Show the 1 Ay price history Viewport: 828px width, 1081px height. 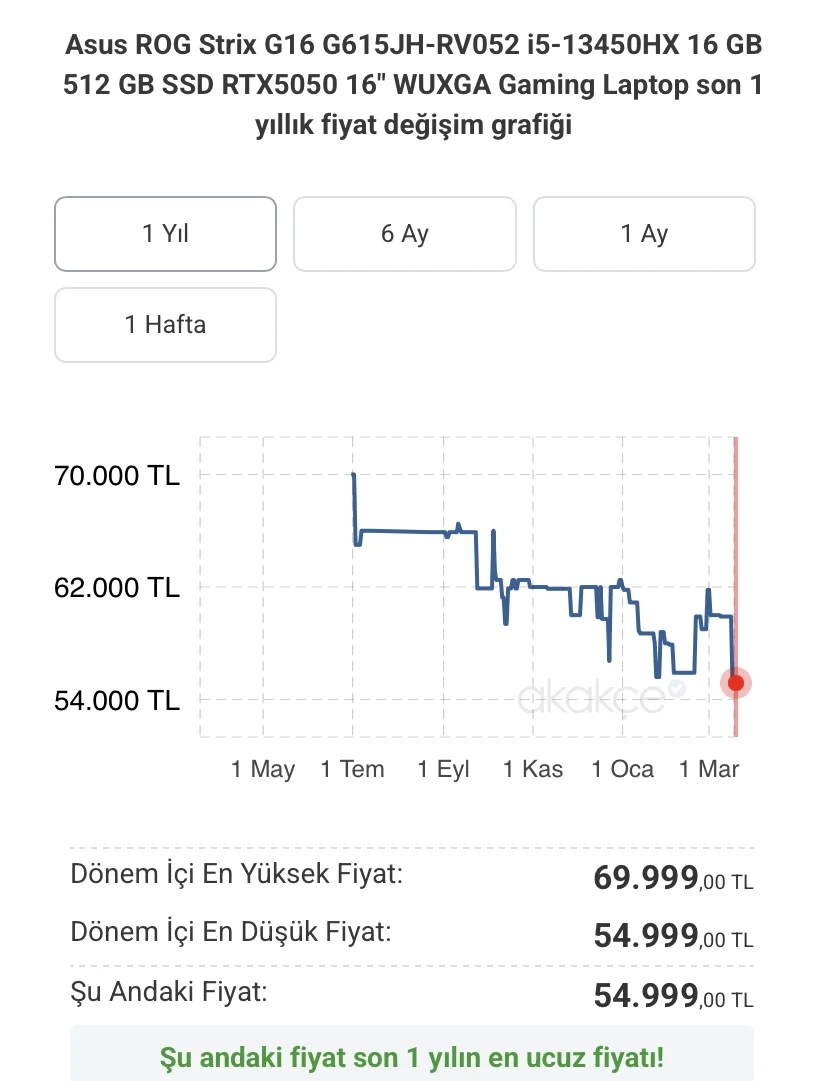pos(644,234)
